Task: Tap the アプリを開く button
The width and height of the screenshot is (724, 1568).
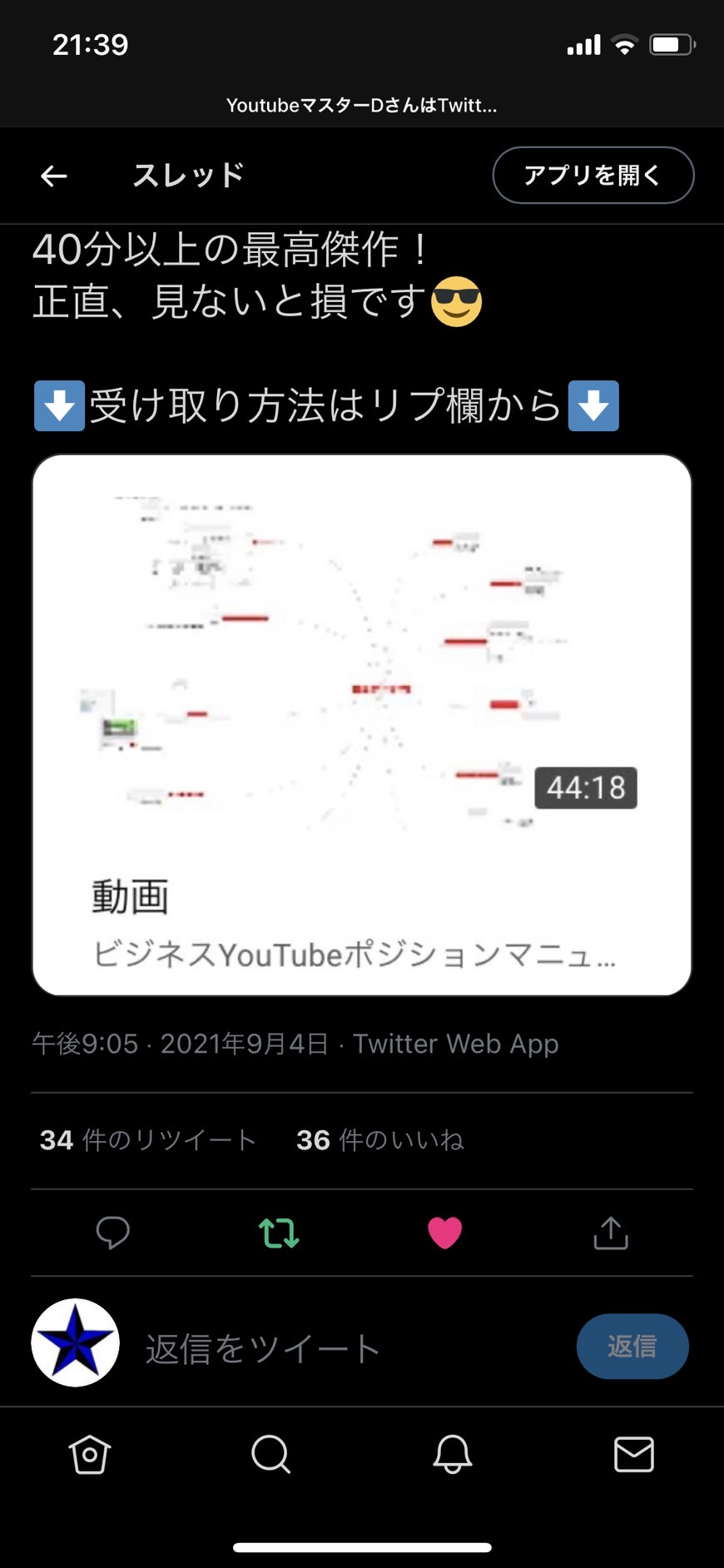Action: [x=593, y=175]
